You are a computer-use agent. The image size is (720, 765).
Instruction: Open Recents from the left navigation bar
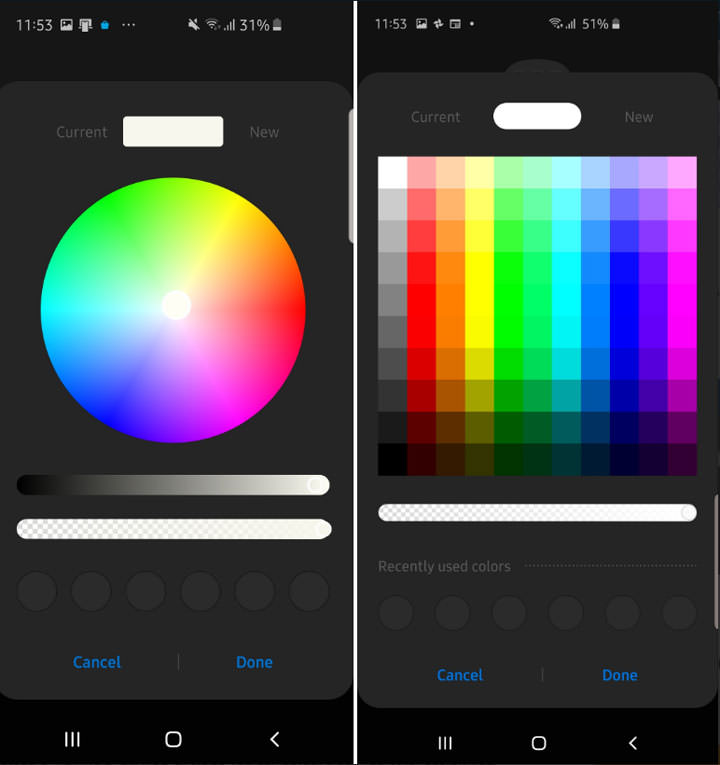coord(72,740)
